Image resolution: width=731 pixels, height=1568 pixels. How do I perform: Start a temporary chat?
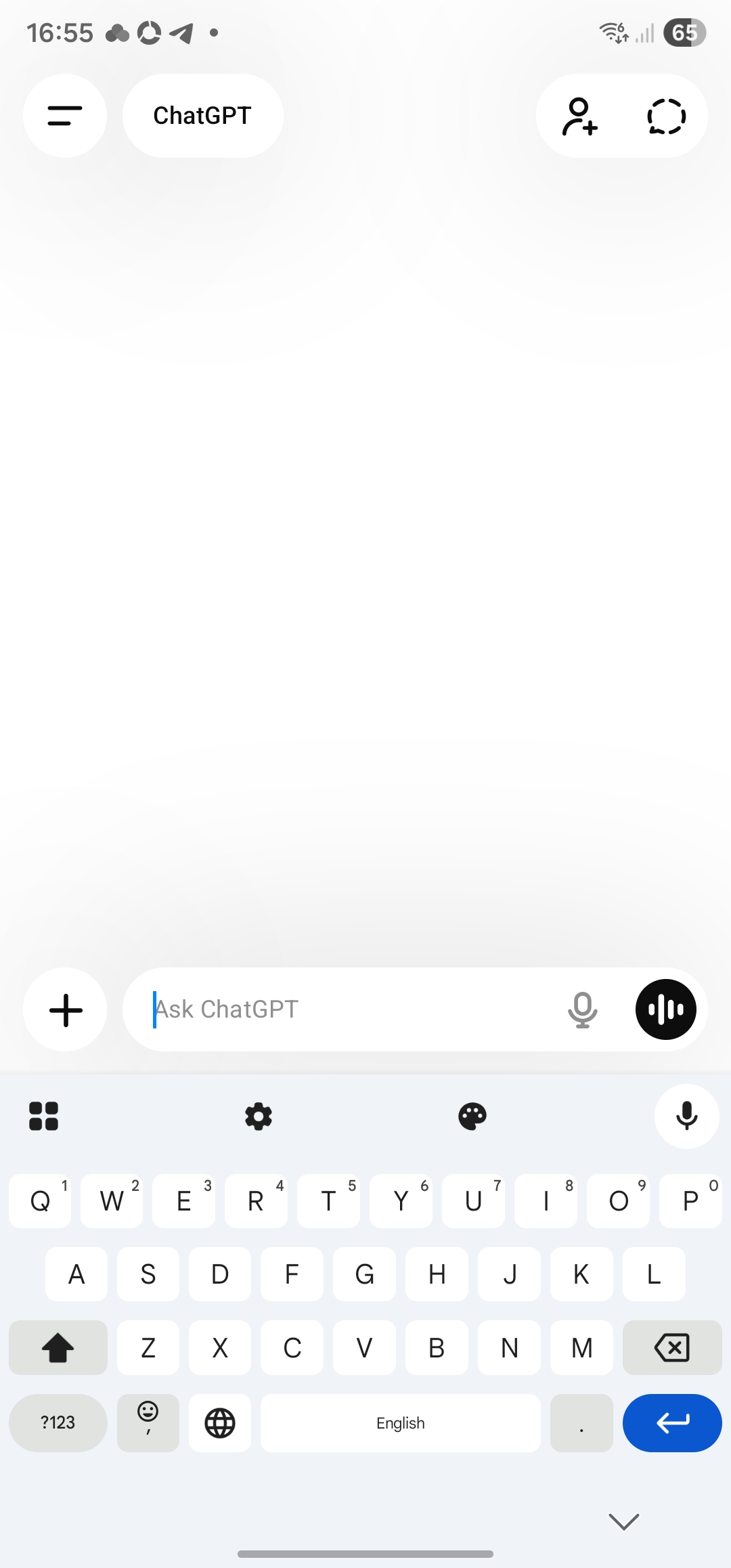pyautogui.click(x=666, y=116)
